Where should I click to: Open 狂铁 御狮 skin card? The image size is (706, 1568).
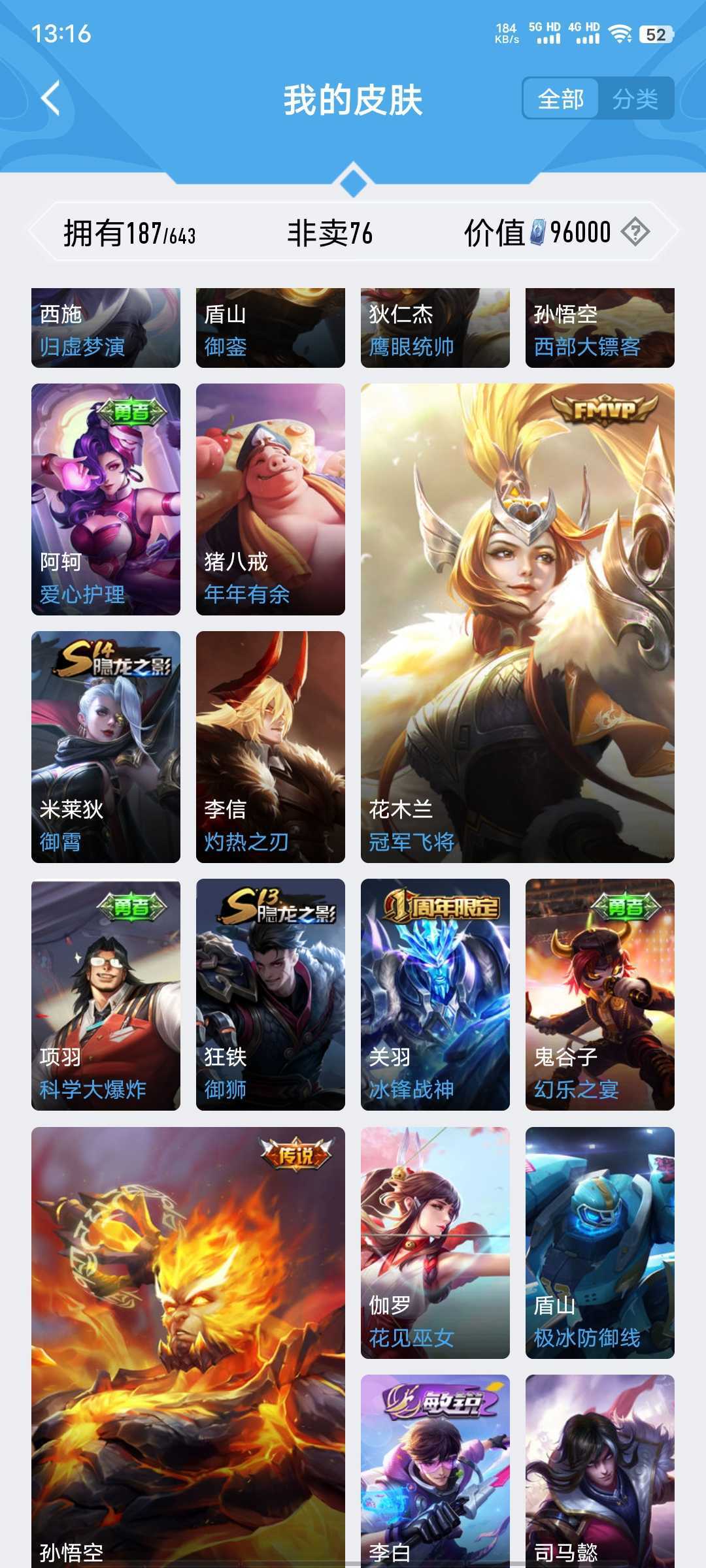(x=271, y=994)
